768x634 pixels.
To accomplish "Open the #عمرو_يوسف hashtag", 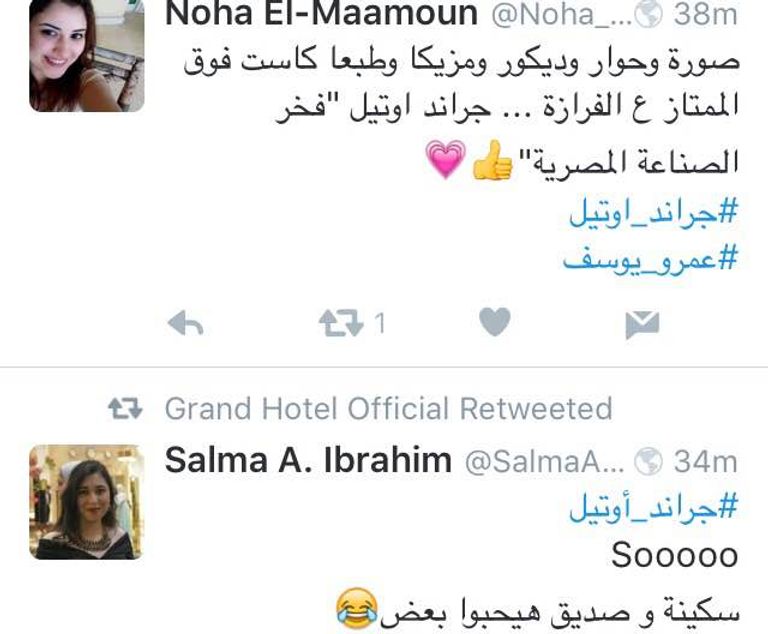I will tap(649, 258).
